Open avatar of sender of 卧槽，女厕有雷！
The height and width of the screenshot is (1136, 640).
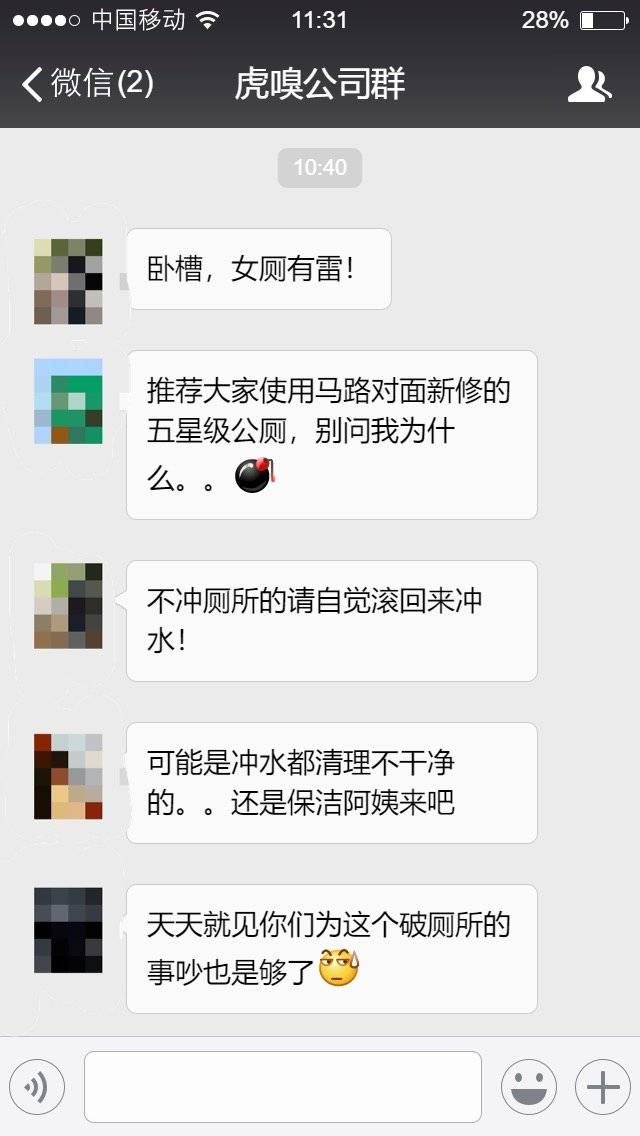tap(68, 281)
